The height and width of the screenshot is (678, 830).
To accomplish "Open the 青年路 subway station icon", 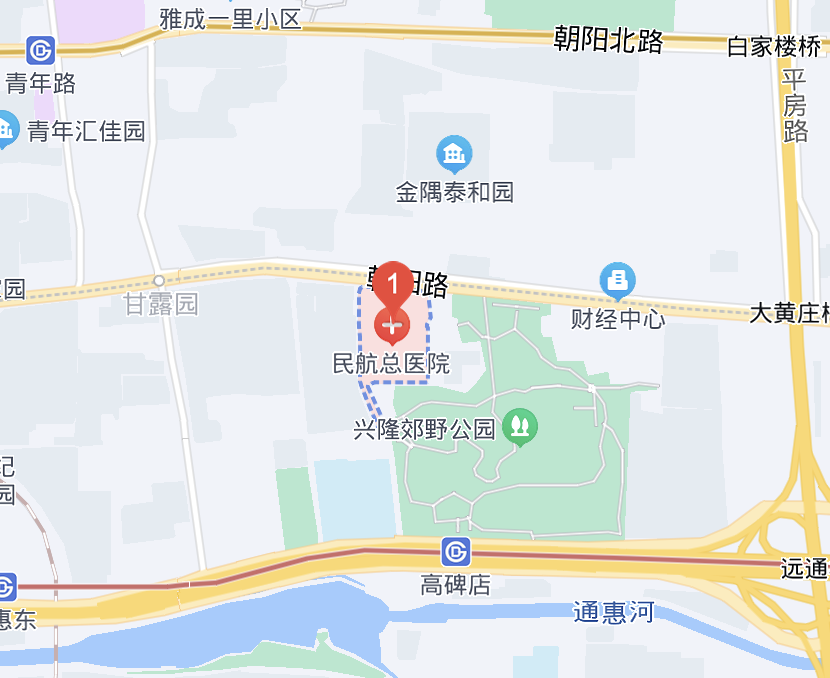I will coord(41,50).
